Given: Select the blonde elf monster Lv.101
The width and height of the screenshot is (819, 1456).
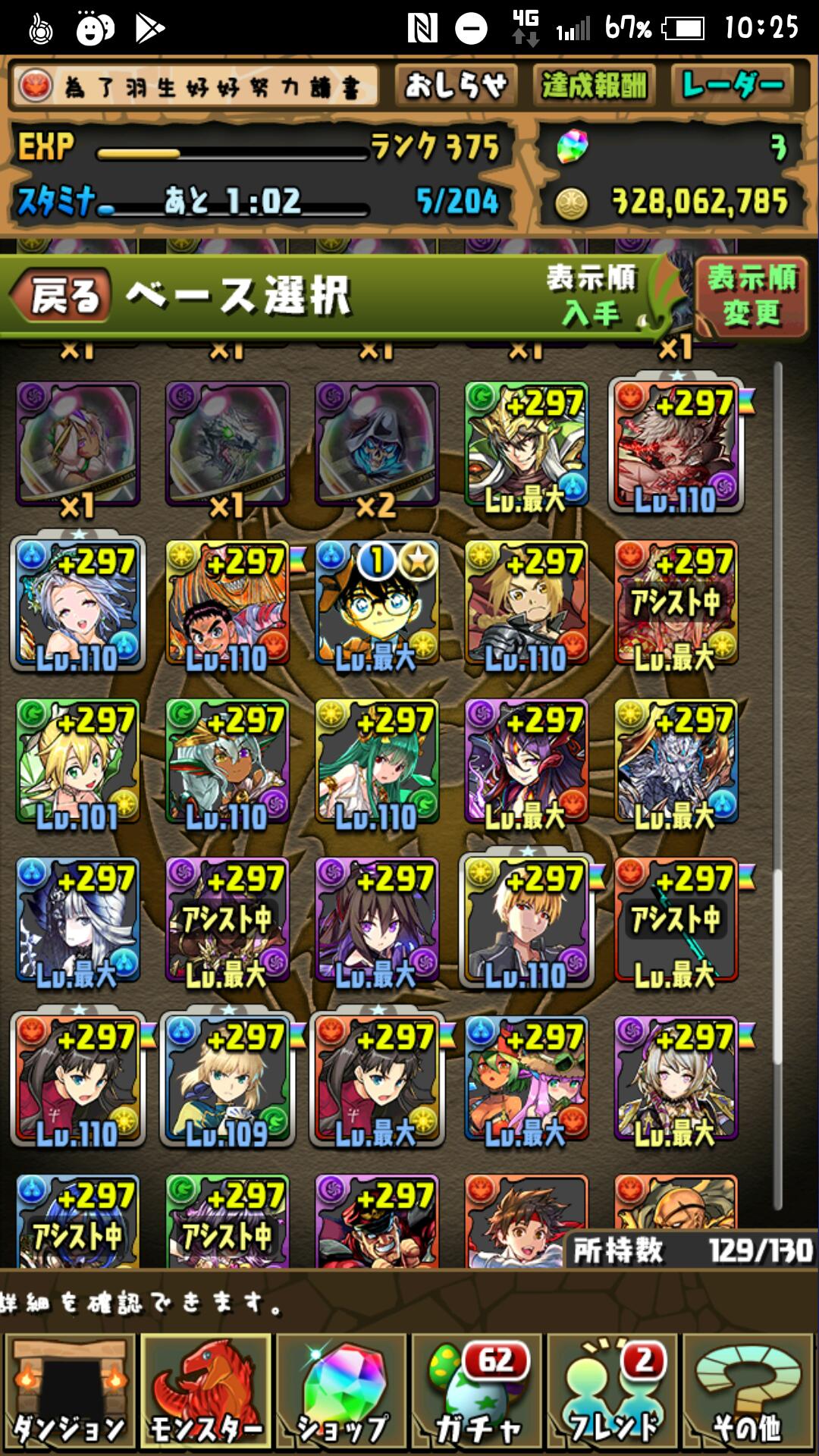Looking at the screenshot, I should click(x=77, y=762).
